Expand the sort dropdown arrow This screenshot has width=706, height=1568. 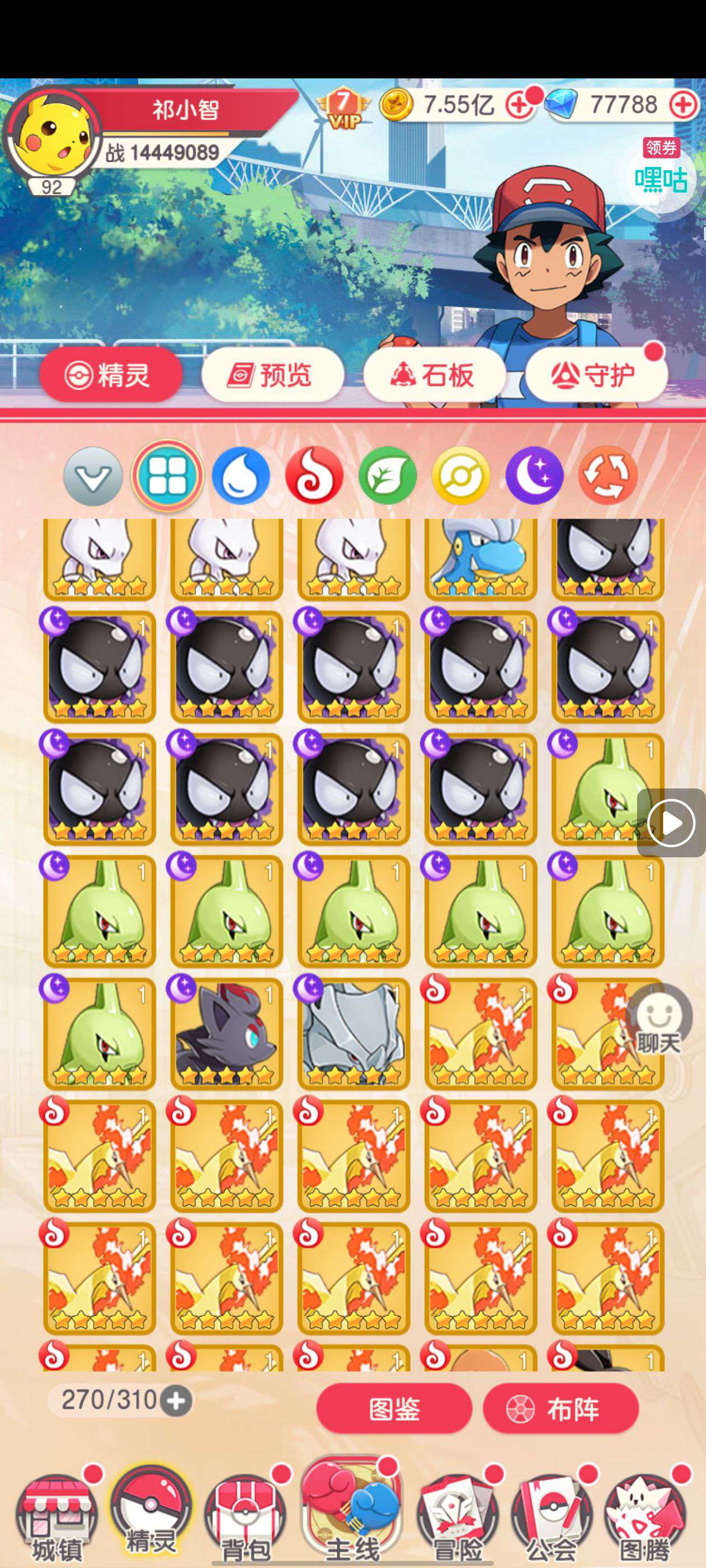tap(93, 475)
